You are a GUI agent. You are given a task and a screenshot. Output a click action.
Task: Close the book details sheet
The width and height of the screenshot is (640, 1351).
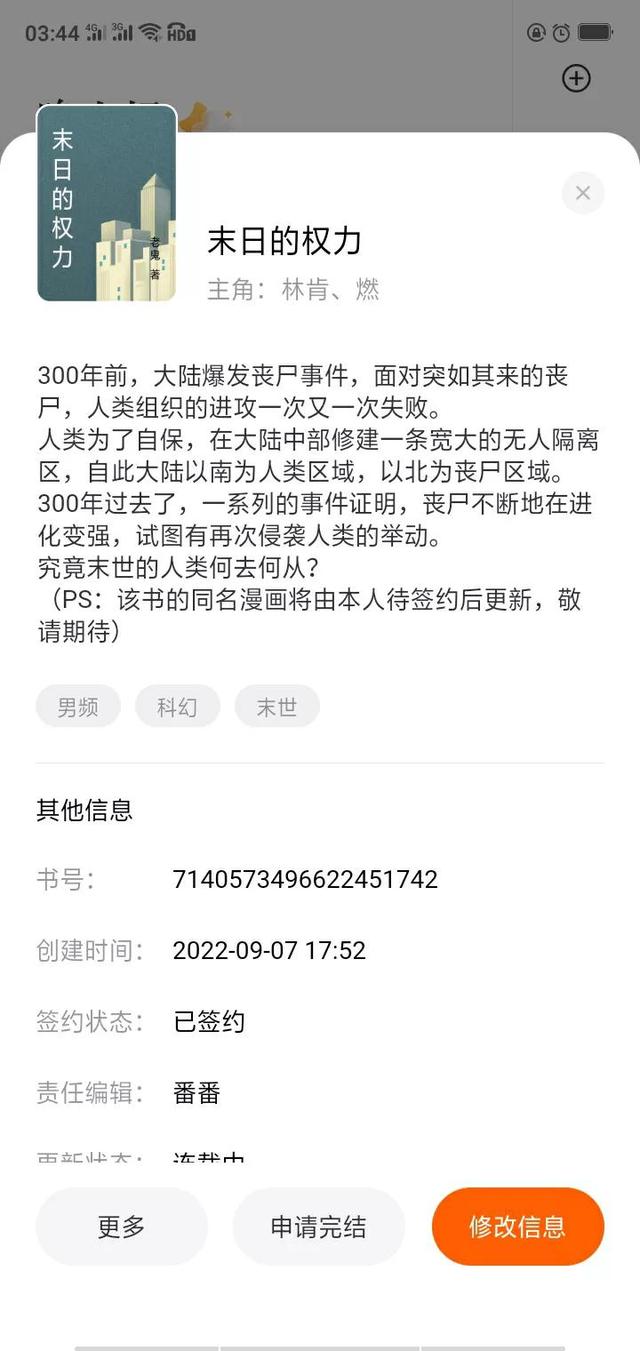pyautogui.click(x=583, y=193)
